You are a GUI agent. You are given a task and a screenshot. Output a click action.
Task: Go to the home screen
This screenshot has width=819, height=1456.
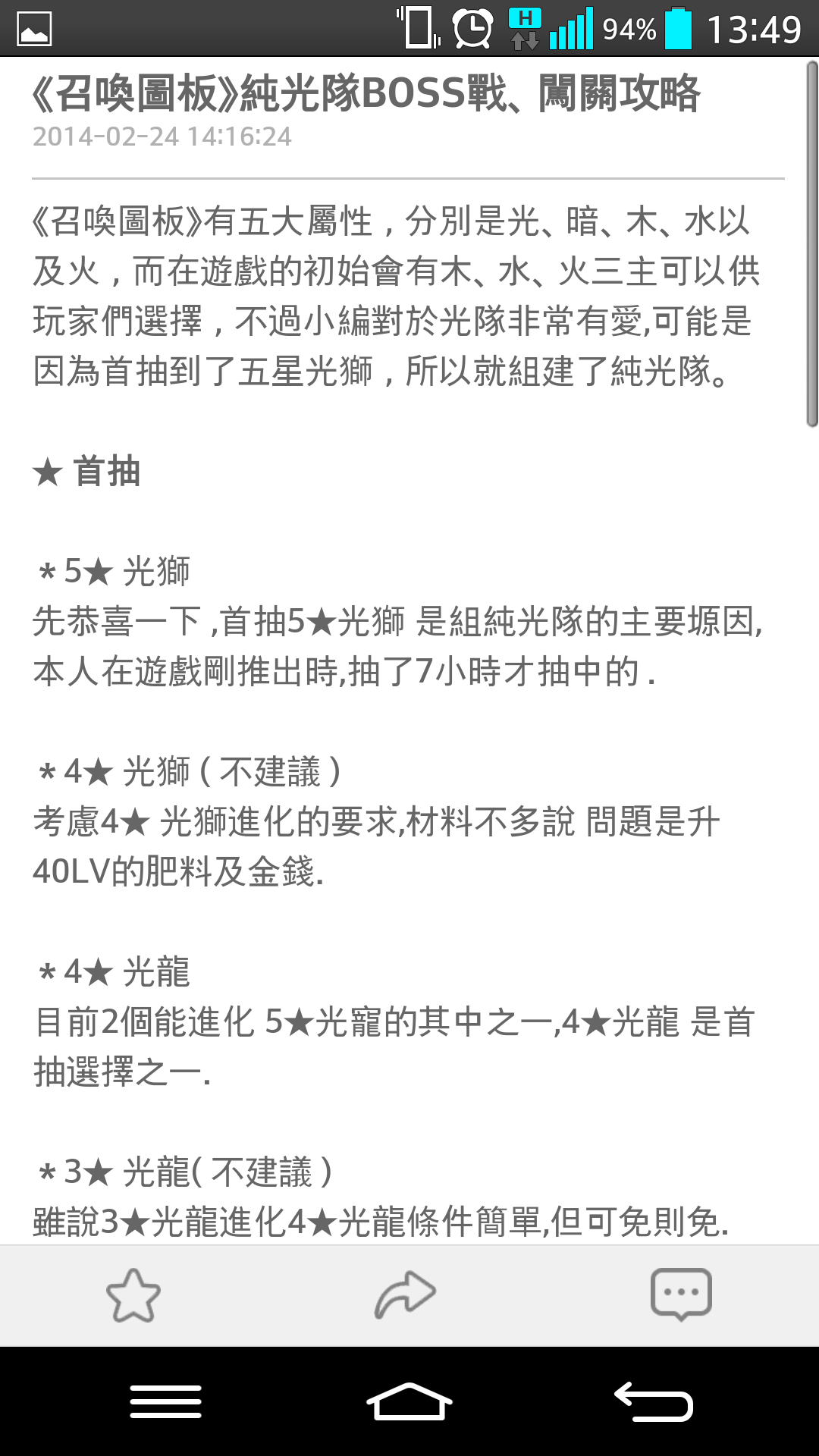point(409,1401)
